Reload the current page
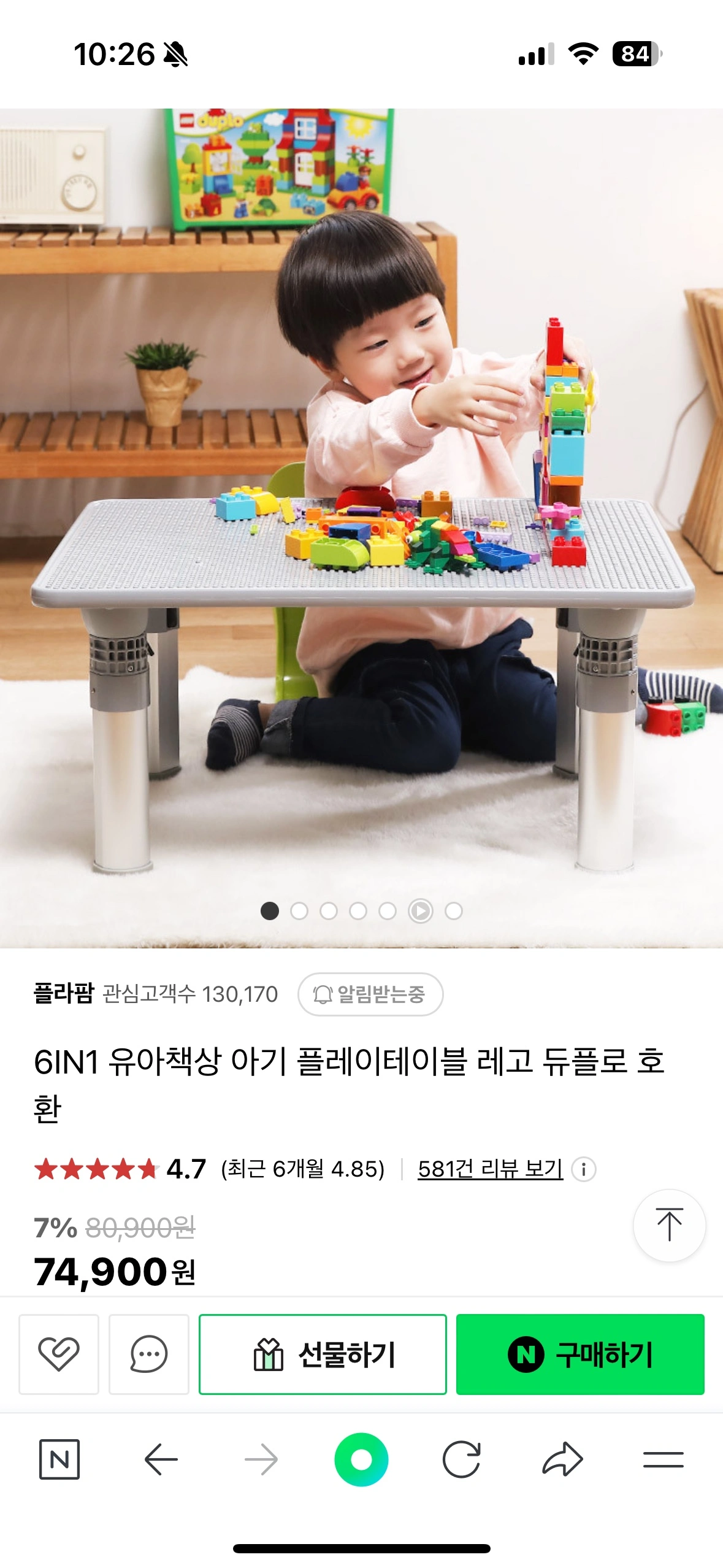The width and height of the screenshot is (723, 1568). 461,1459
